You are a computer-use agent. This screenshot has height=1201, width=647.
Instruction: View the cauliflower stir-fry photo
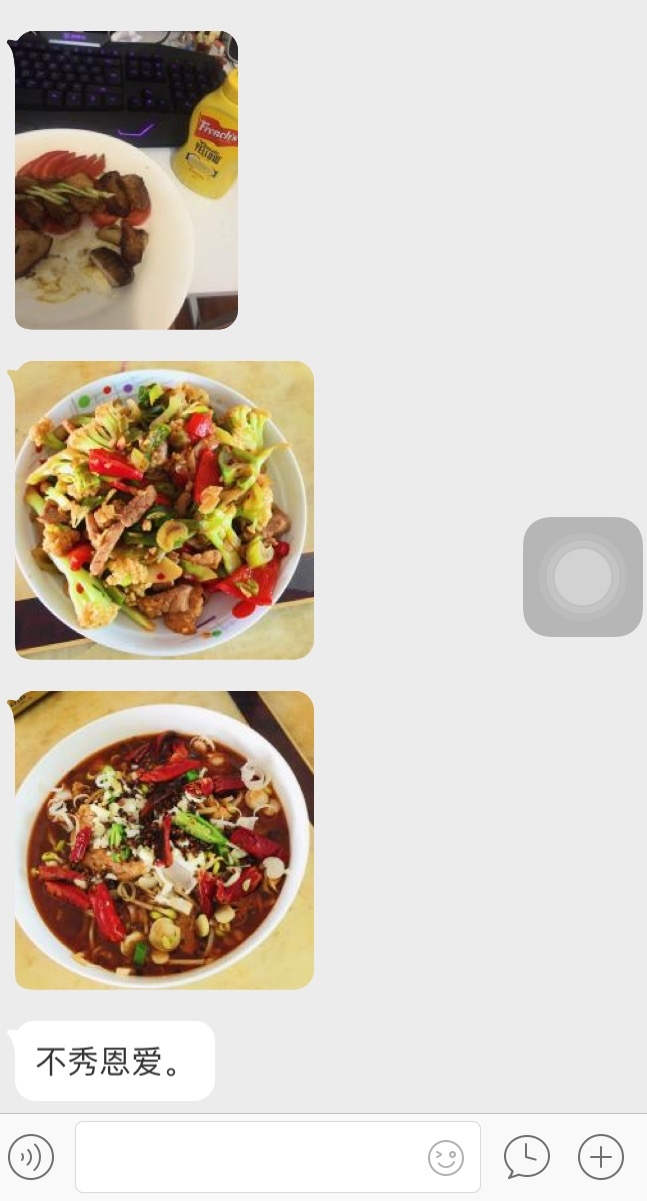pyautogui.click(x=164, y=510)
